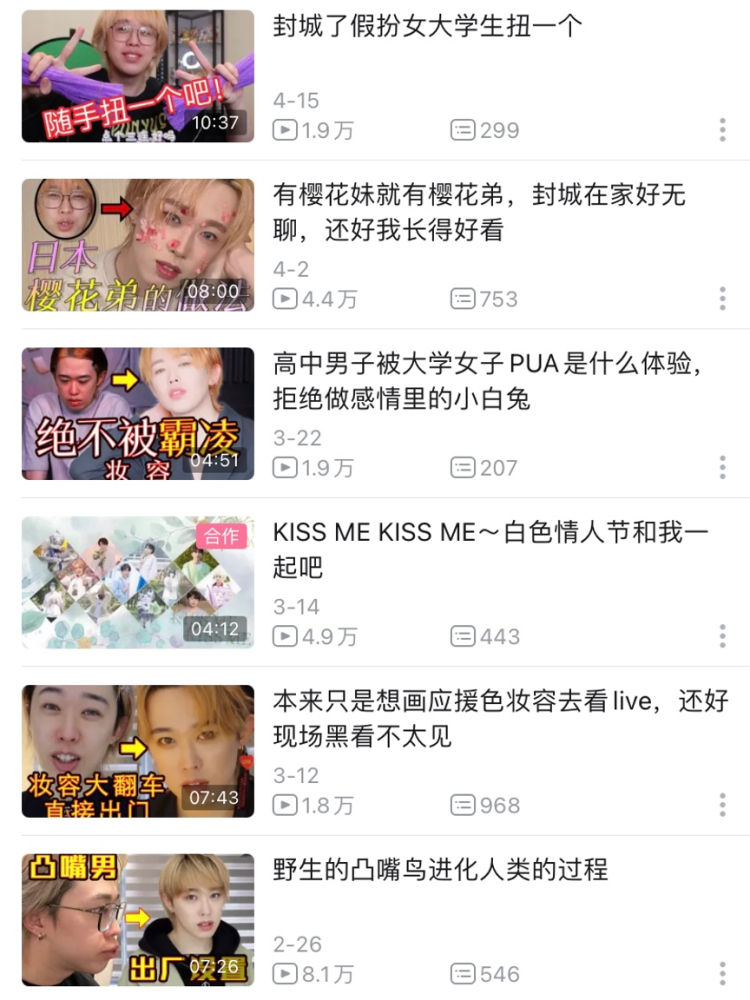Tap more options for the 应援色妆容 video
750x1000 pixels.
[x=722, y=805]
